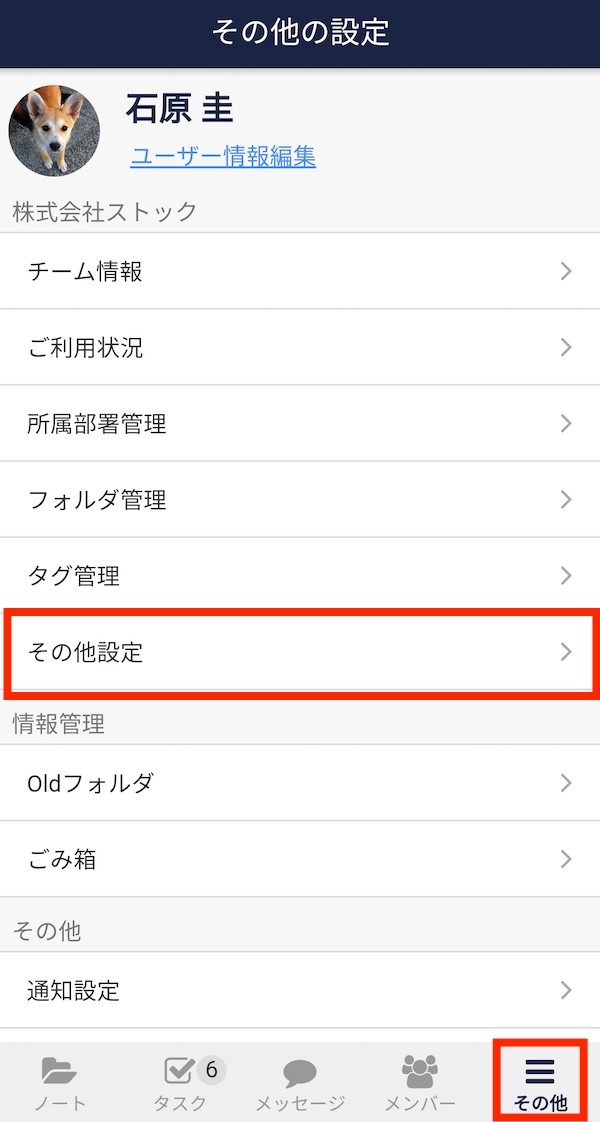Open ユーザー情報編集 link

click(x=223, y=156)
